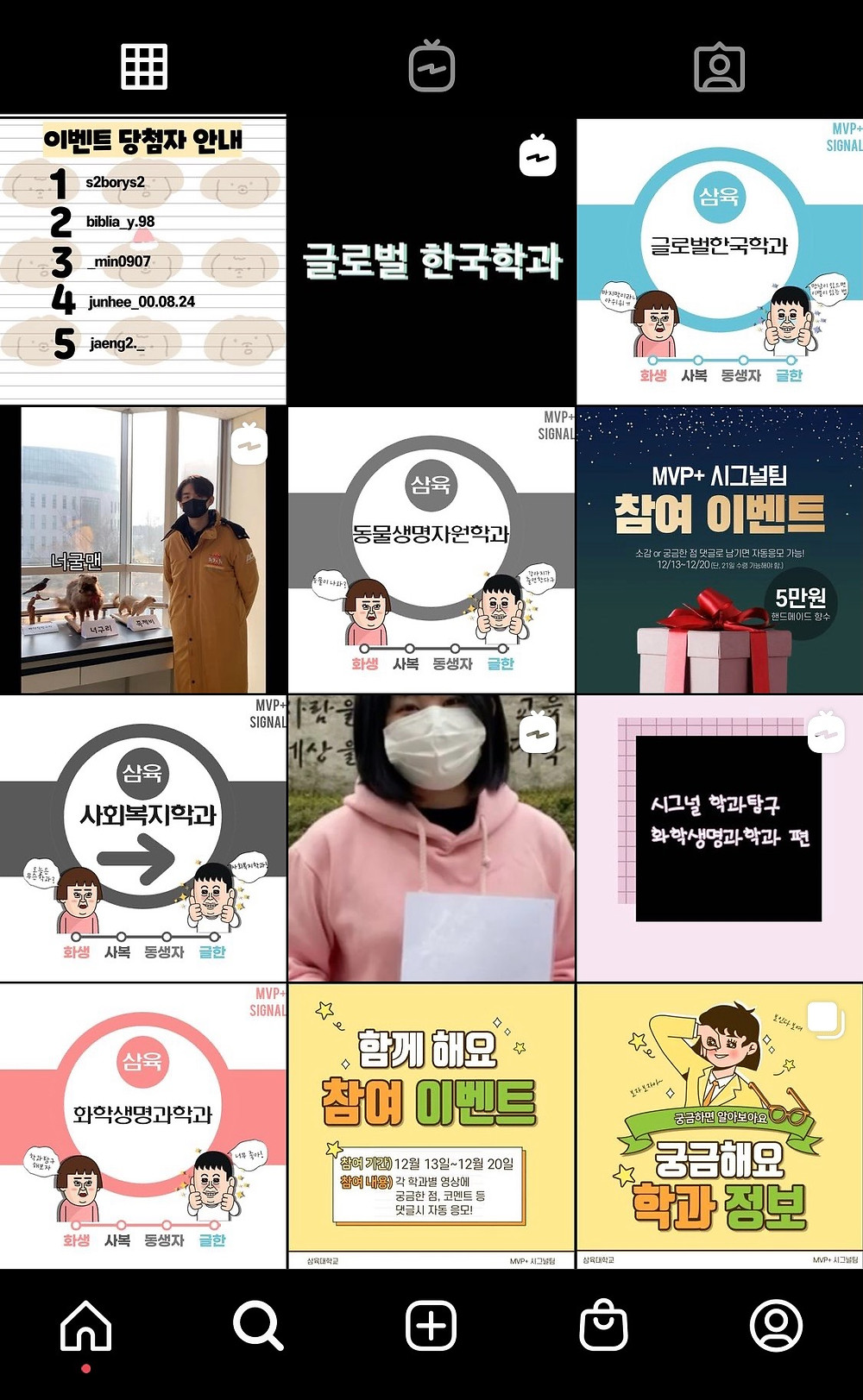Open the 사회복지학과 post

tap(143, 838)
